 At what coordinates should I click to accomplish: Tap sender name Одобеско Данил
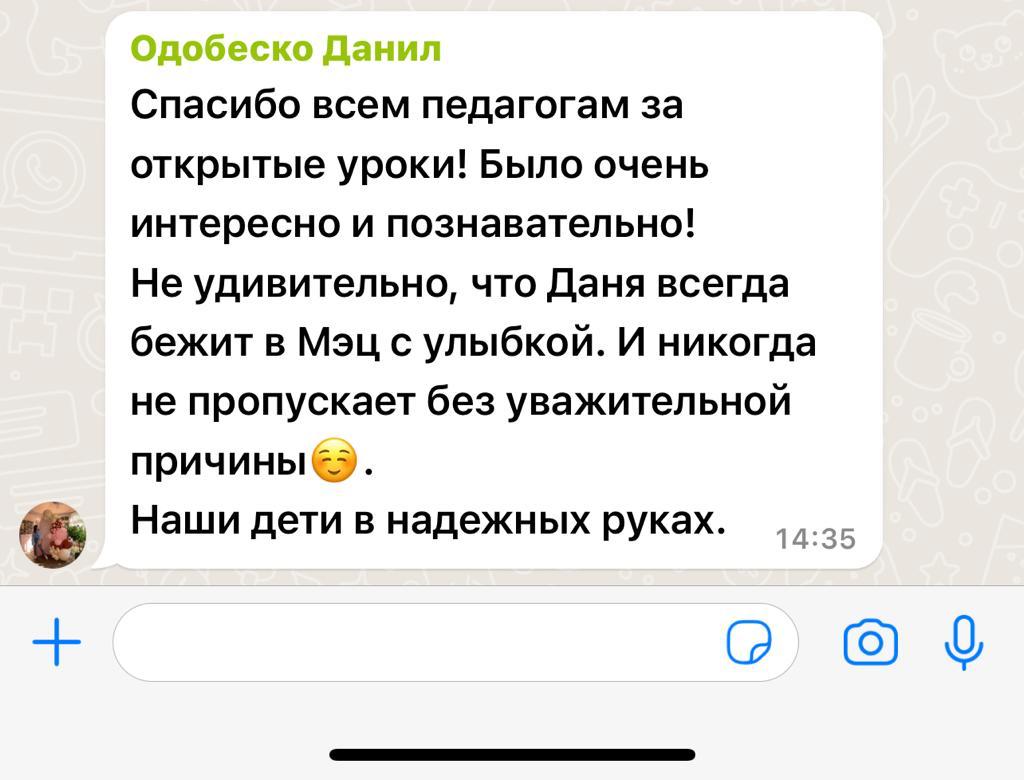click(x=286, y=48)
